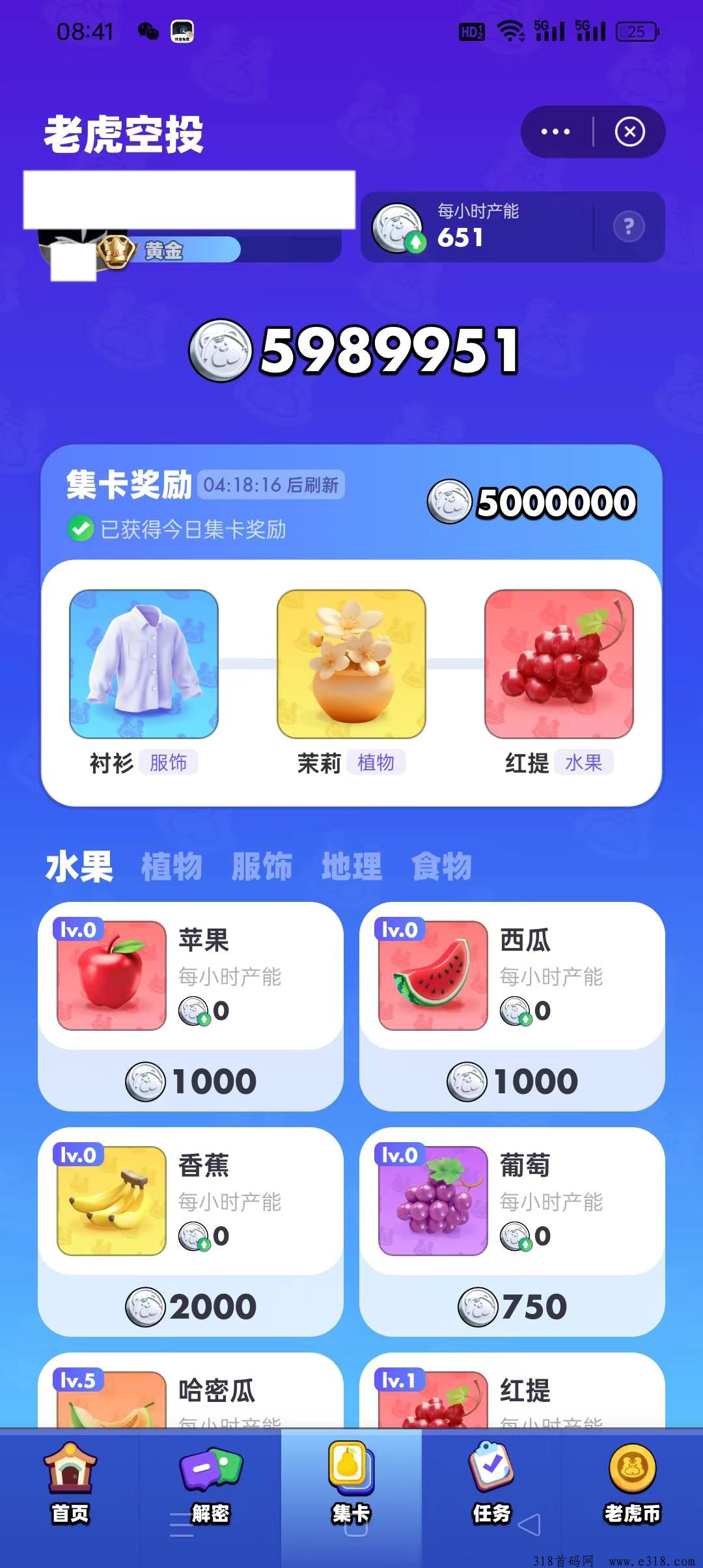Screen dimensions: 703x1568
Task: Select the 地理 category tab
Action: pyautogui.click(x=351, y=867)
